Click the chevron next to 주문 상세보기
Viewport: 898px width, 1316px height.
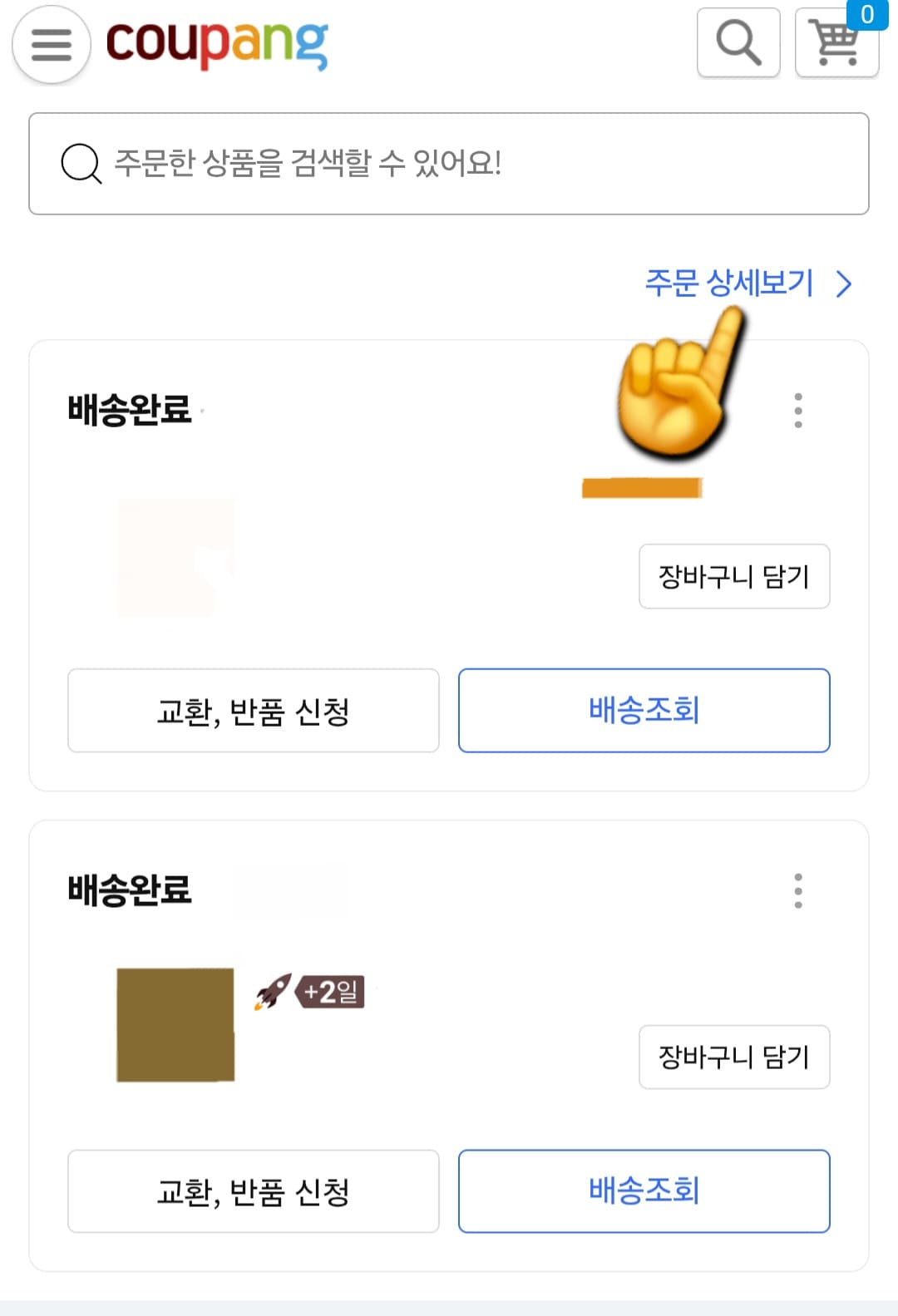(844, 283)
